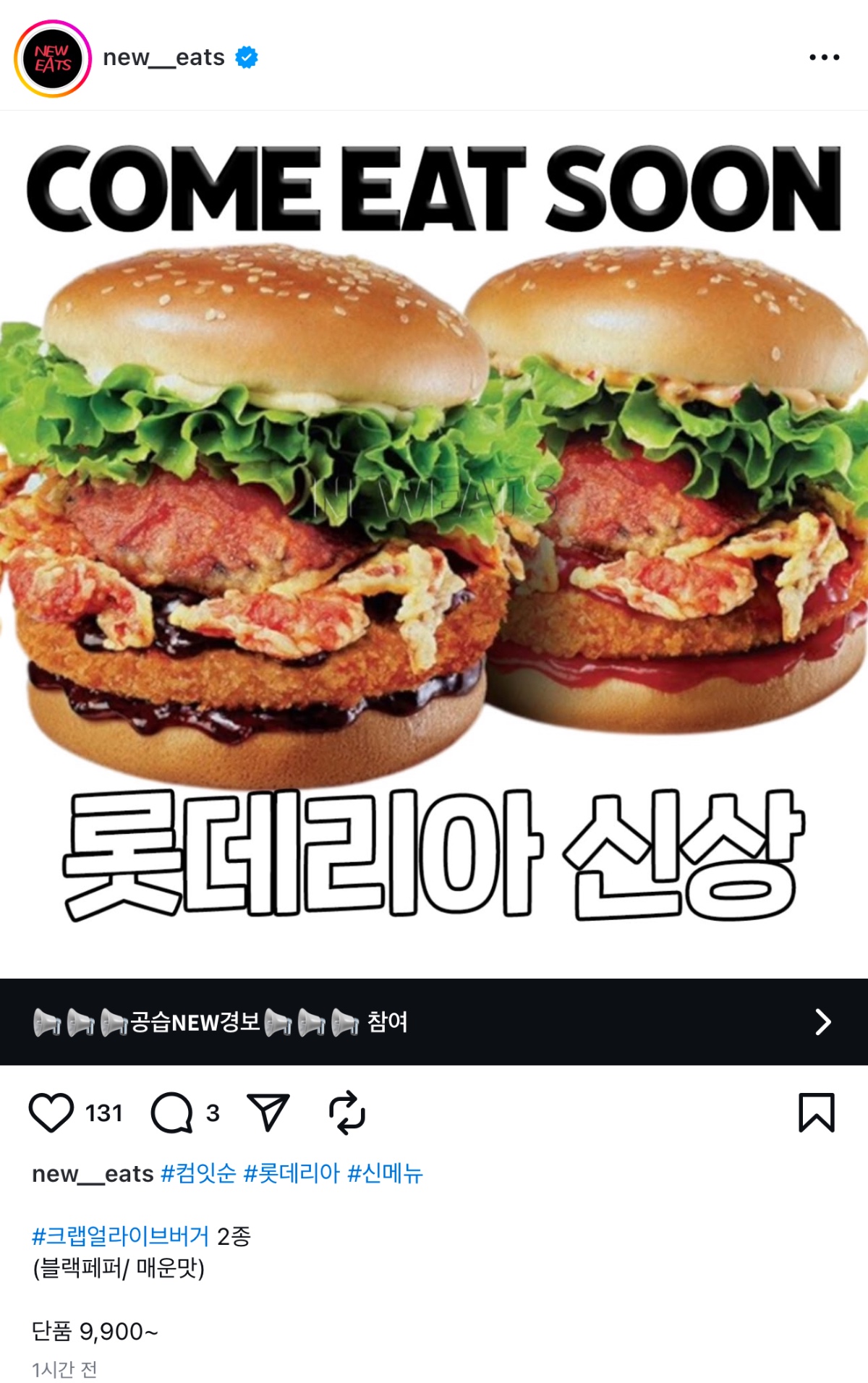
Task: Open new__eats profile from header username
Action: pos(163,57)
